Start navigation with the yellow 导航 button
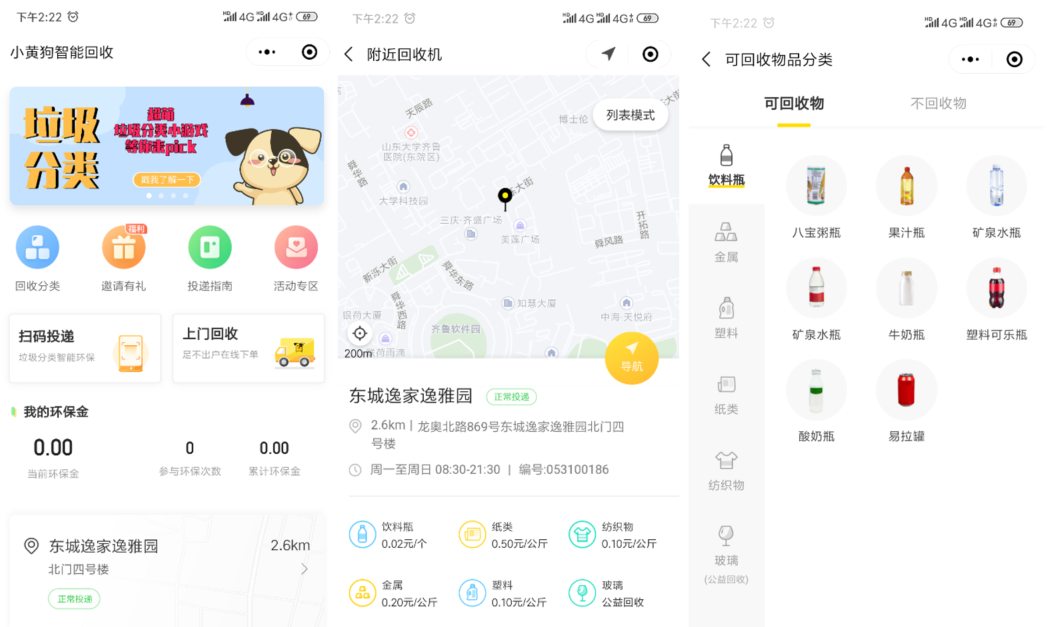1047x627 pixels. pos(631,357)
